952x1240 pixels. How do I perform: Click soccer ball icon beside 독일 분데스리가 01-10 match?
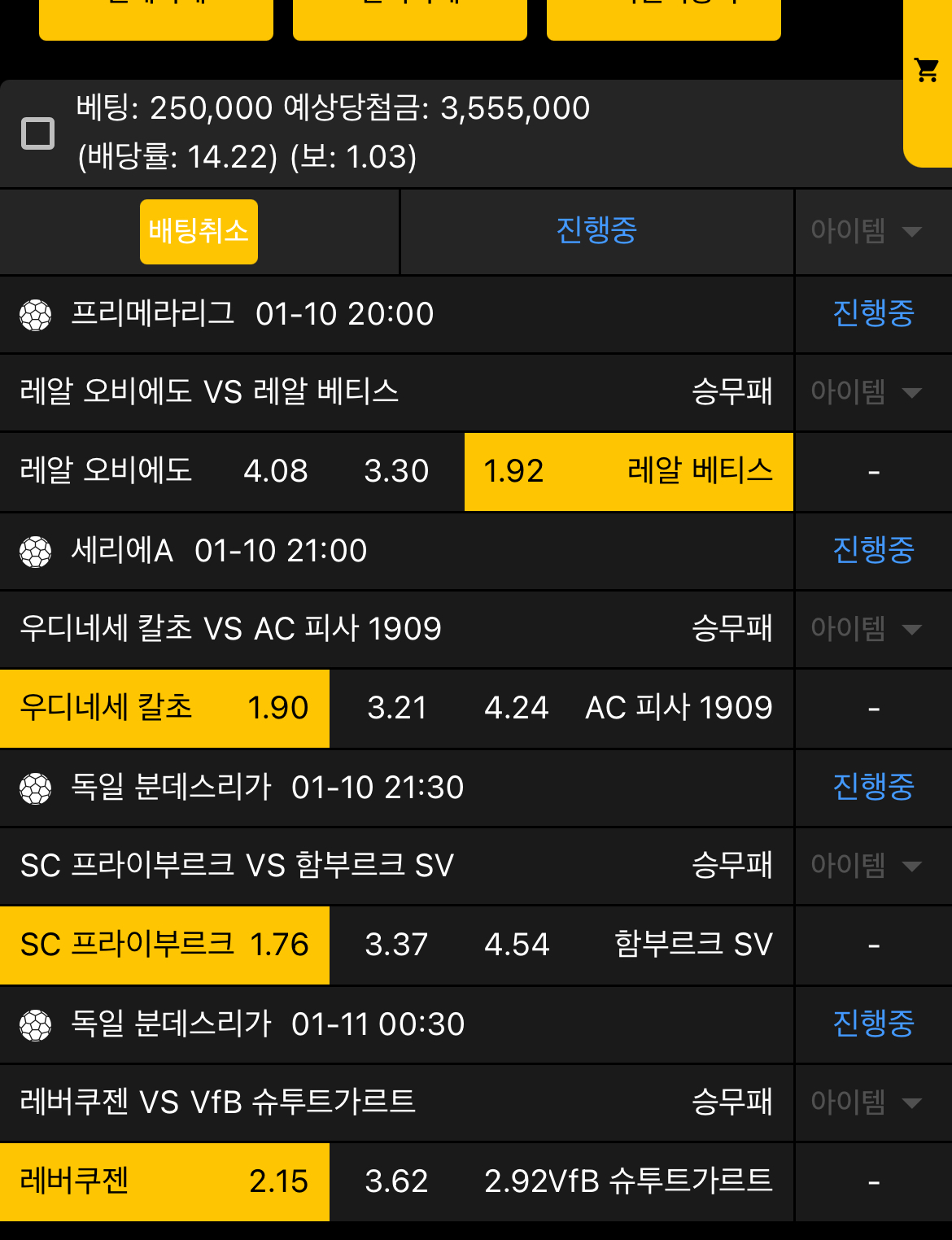tap(36, 788)
